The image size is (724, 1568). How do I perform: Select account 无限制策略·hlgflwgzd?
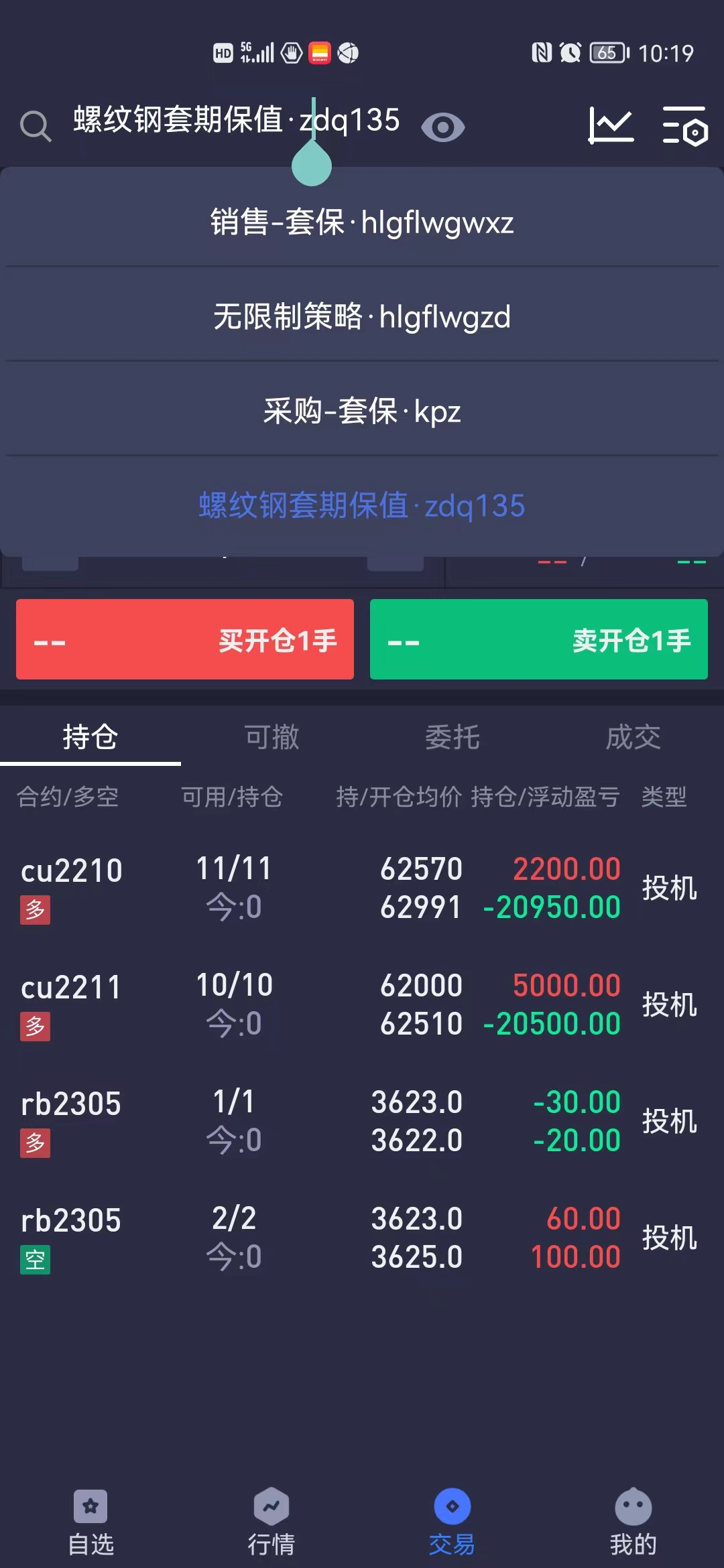point(362,316)
